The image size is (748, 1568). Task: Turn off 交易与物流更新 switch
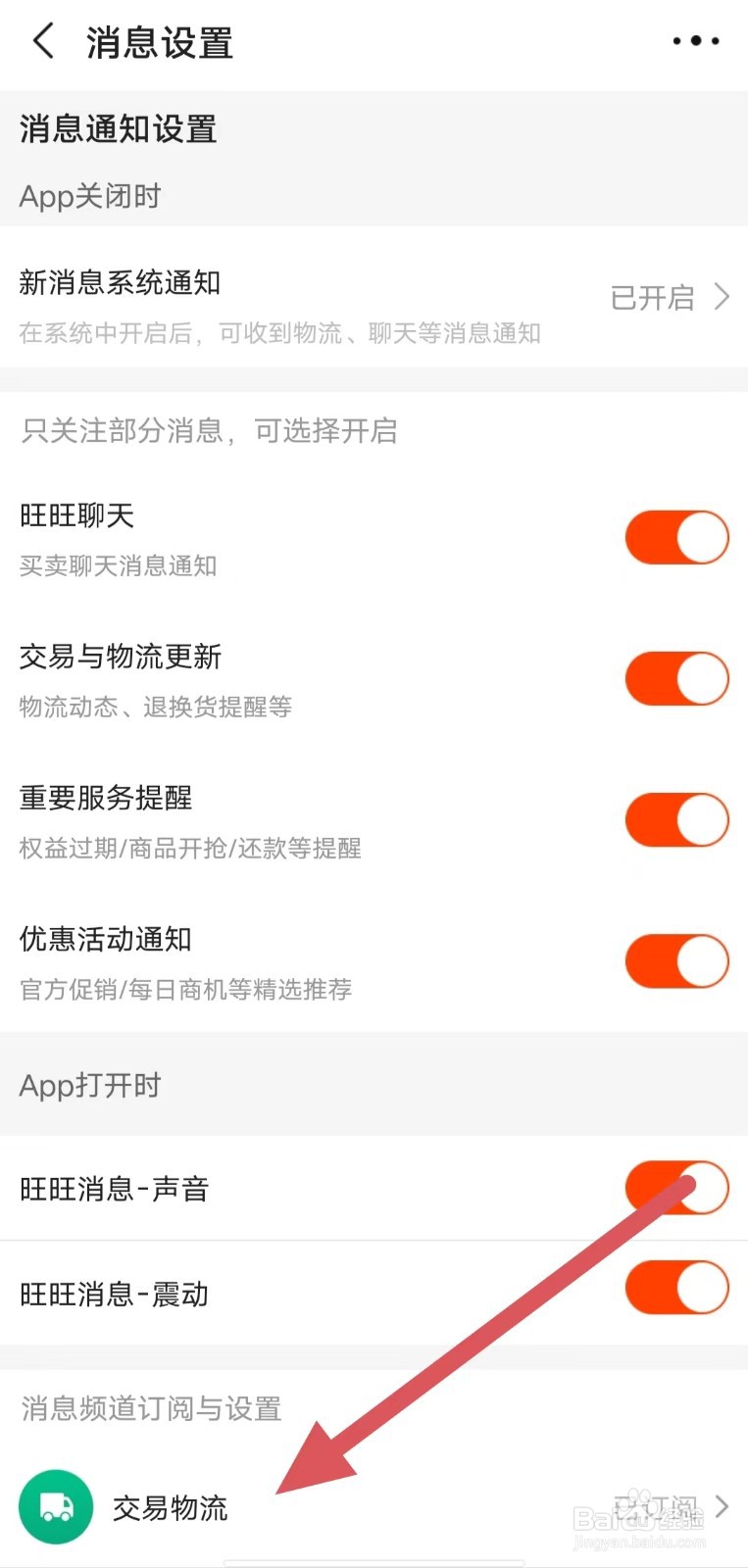point(676,677)
